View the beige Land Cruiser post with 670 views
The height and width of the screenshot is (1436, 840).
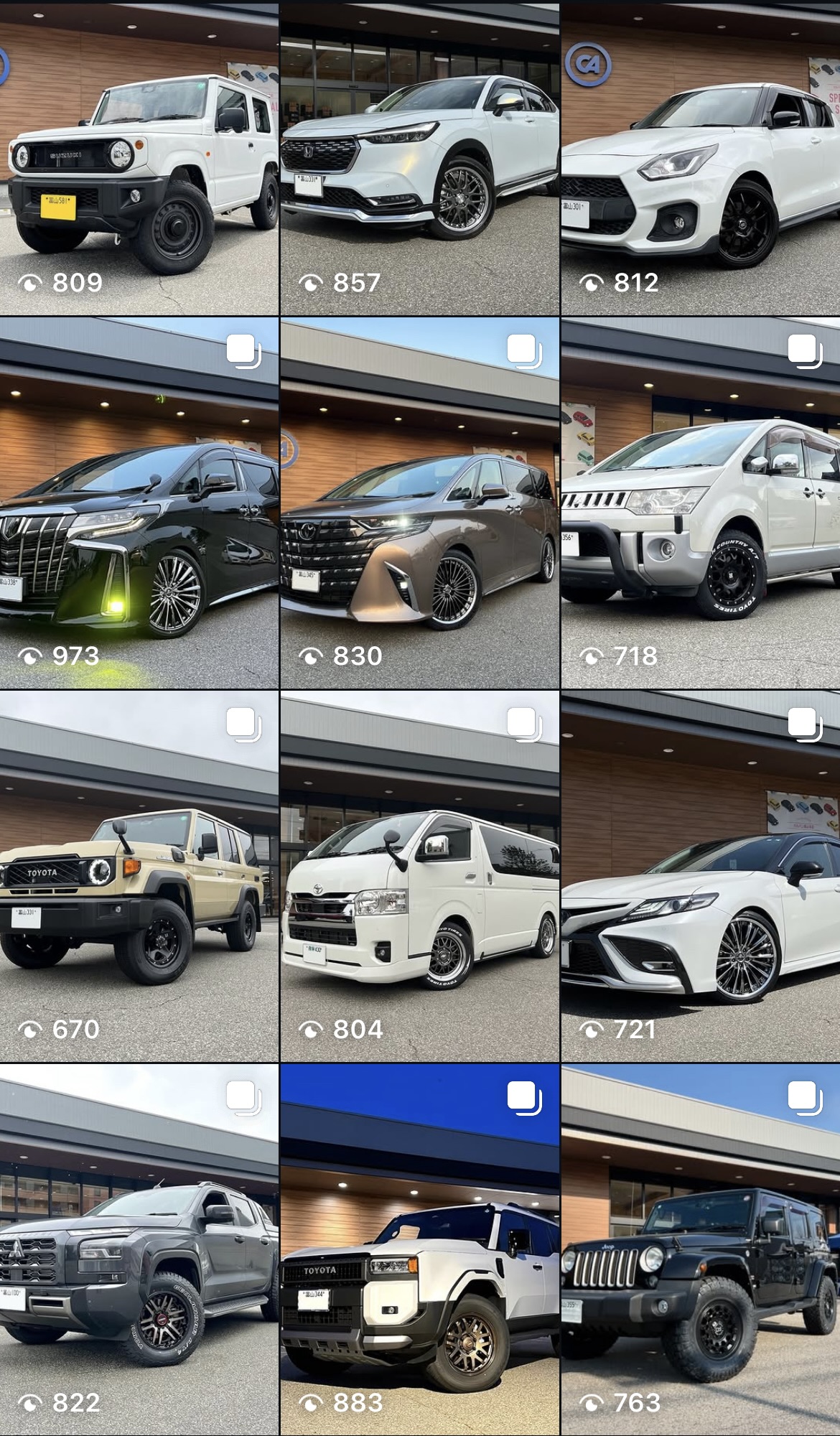139,876
